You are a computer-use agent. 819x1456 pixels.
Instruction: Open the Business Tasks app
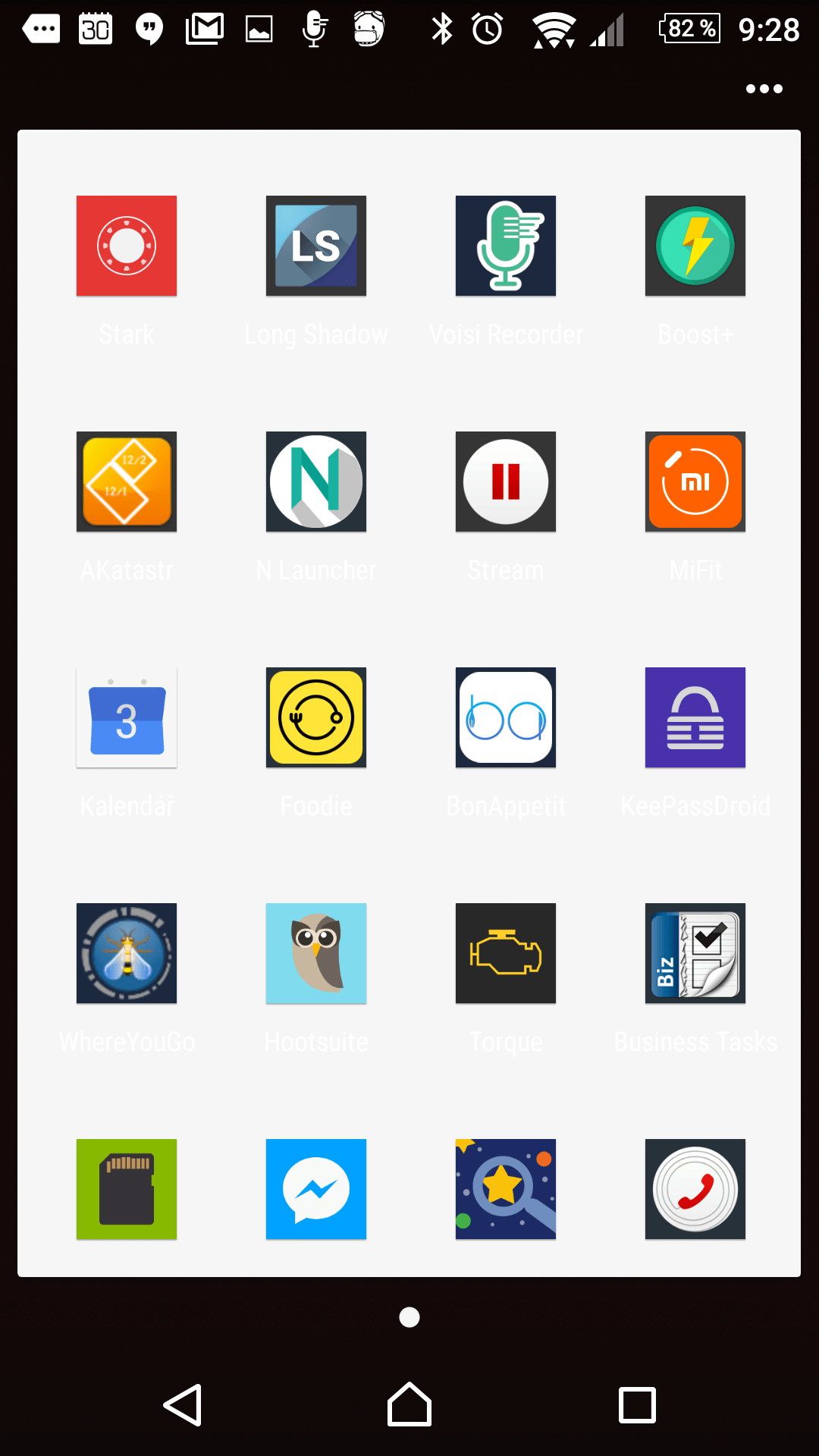point(695,953)
